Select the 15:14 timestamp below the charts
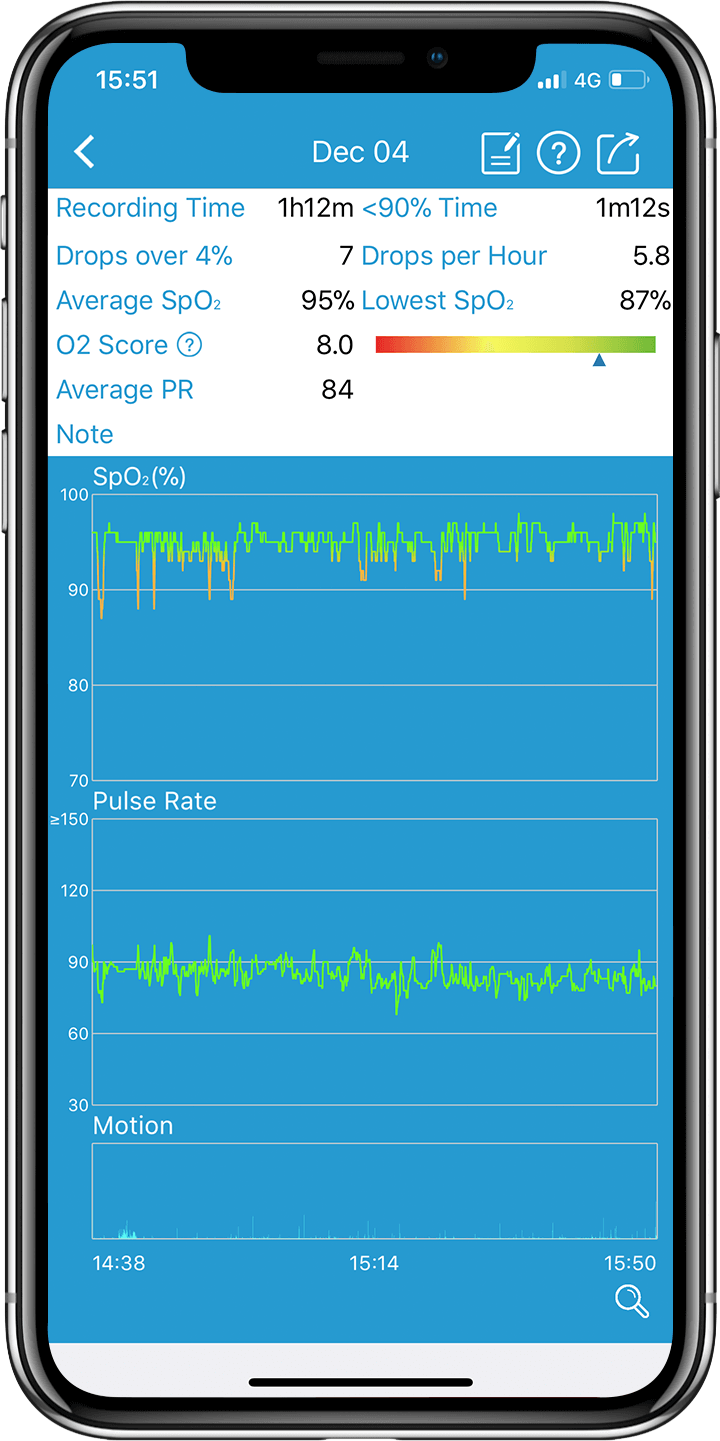720x1441 pixels. point(374,1263)
